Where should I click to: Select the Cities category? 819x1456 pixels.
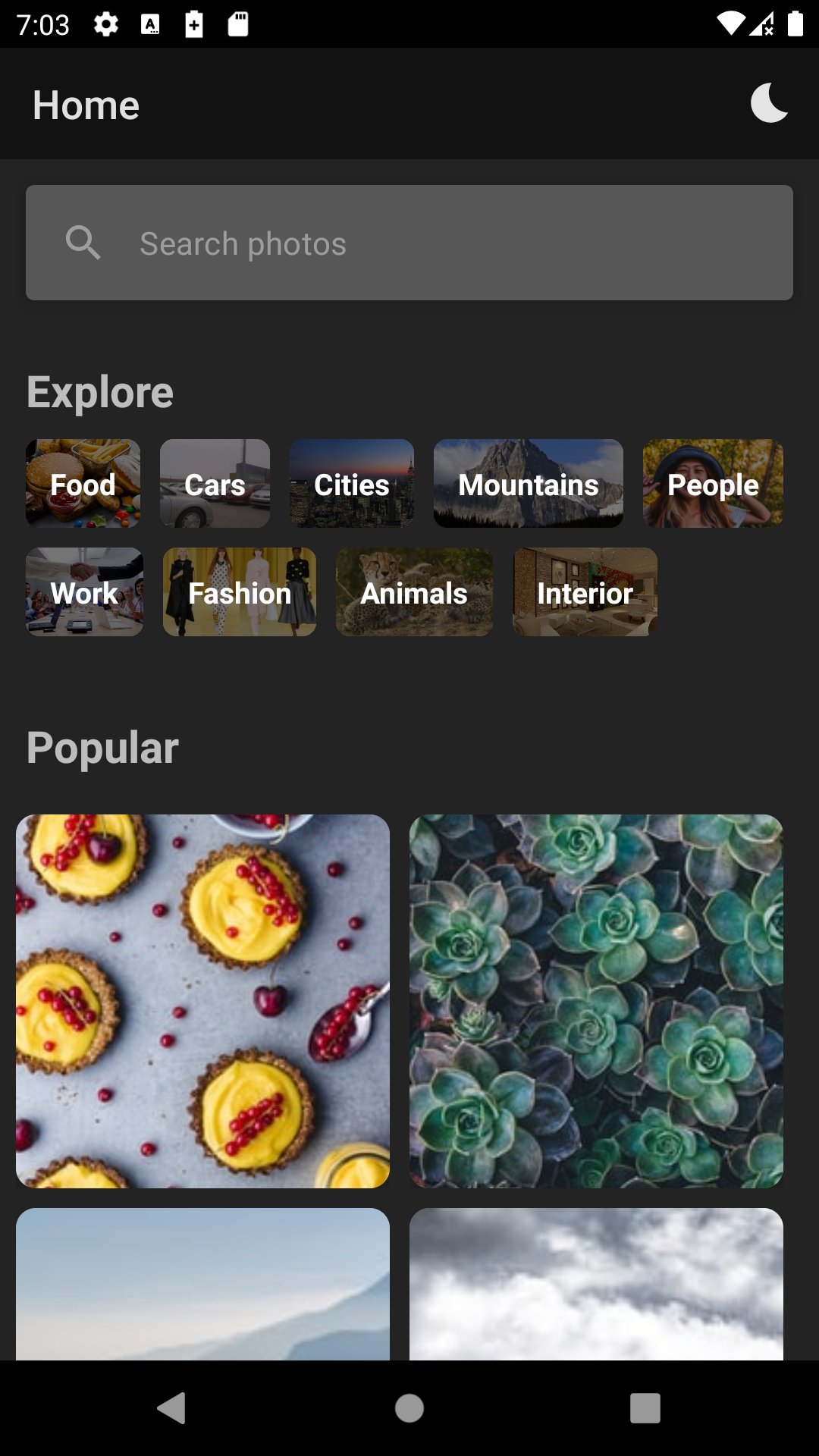click(352, 484)
